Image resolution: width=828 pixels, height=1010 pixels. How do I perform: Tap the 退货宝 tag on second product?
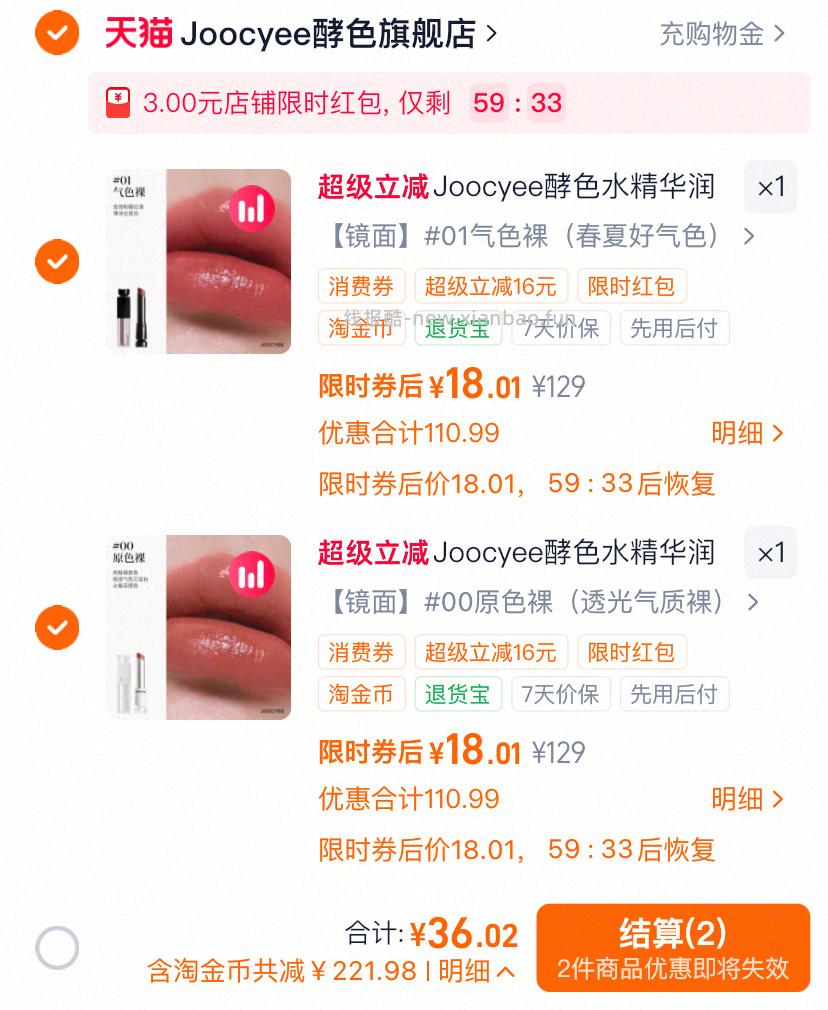(458, 694)
